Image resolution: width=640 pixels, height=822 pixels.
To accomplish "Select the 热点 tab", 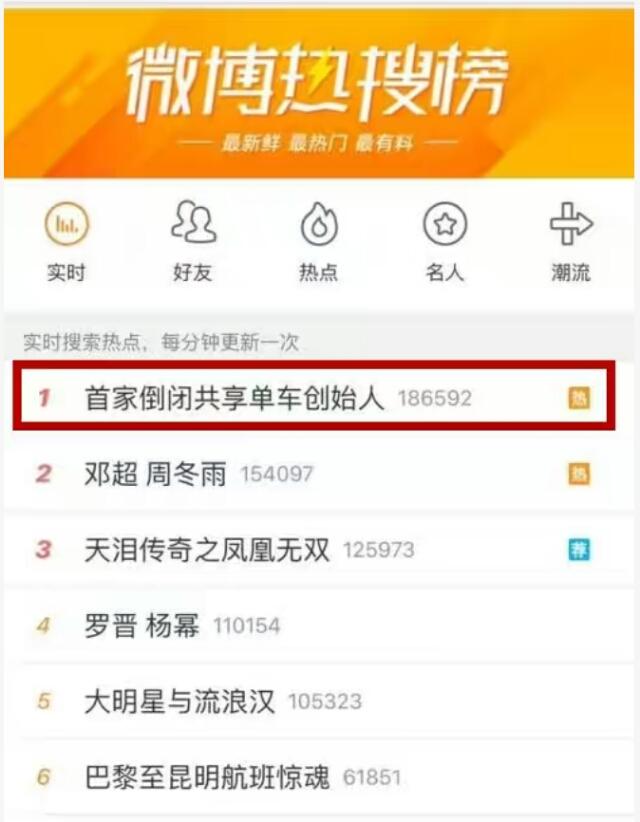I will 319,243.
